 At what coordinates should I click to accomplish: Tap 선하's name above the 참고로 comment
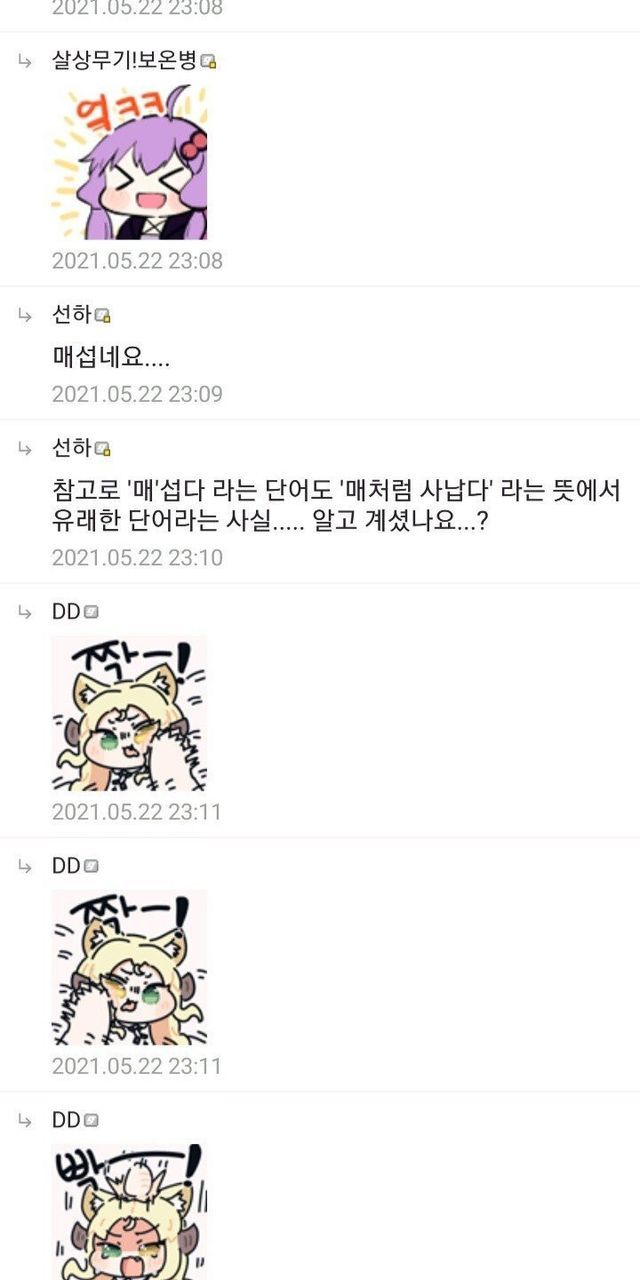(x=72, y=448)
